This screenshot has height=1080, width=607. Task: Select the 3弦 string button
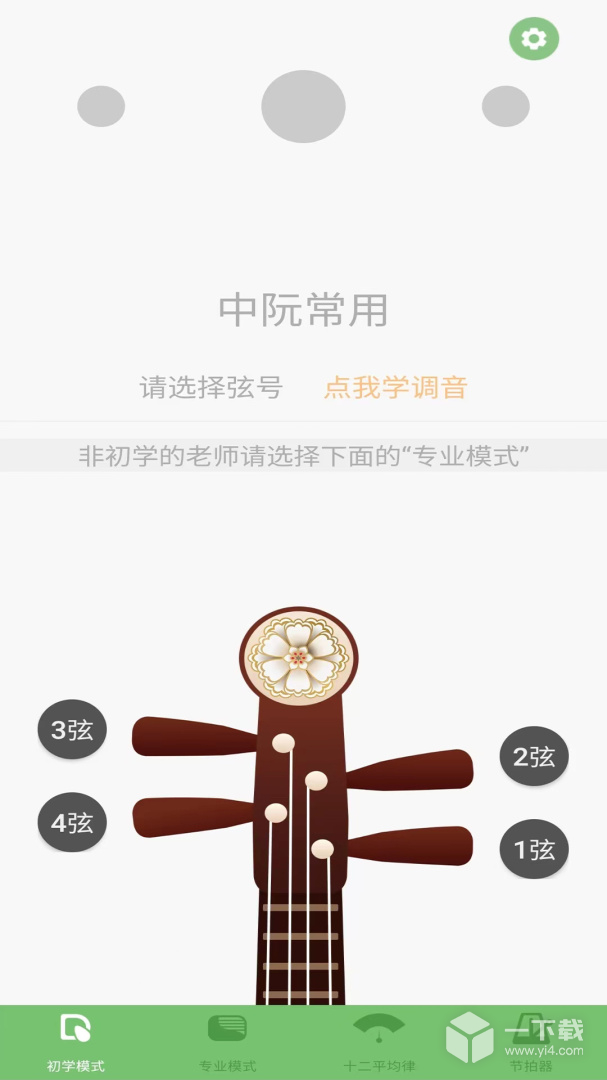[72, 730]
